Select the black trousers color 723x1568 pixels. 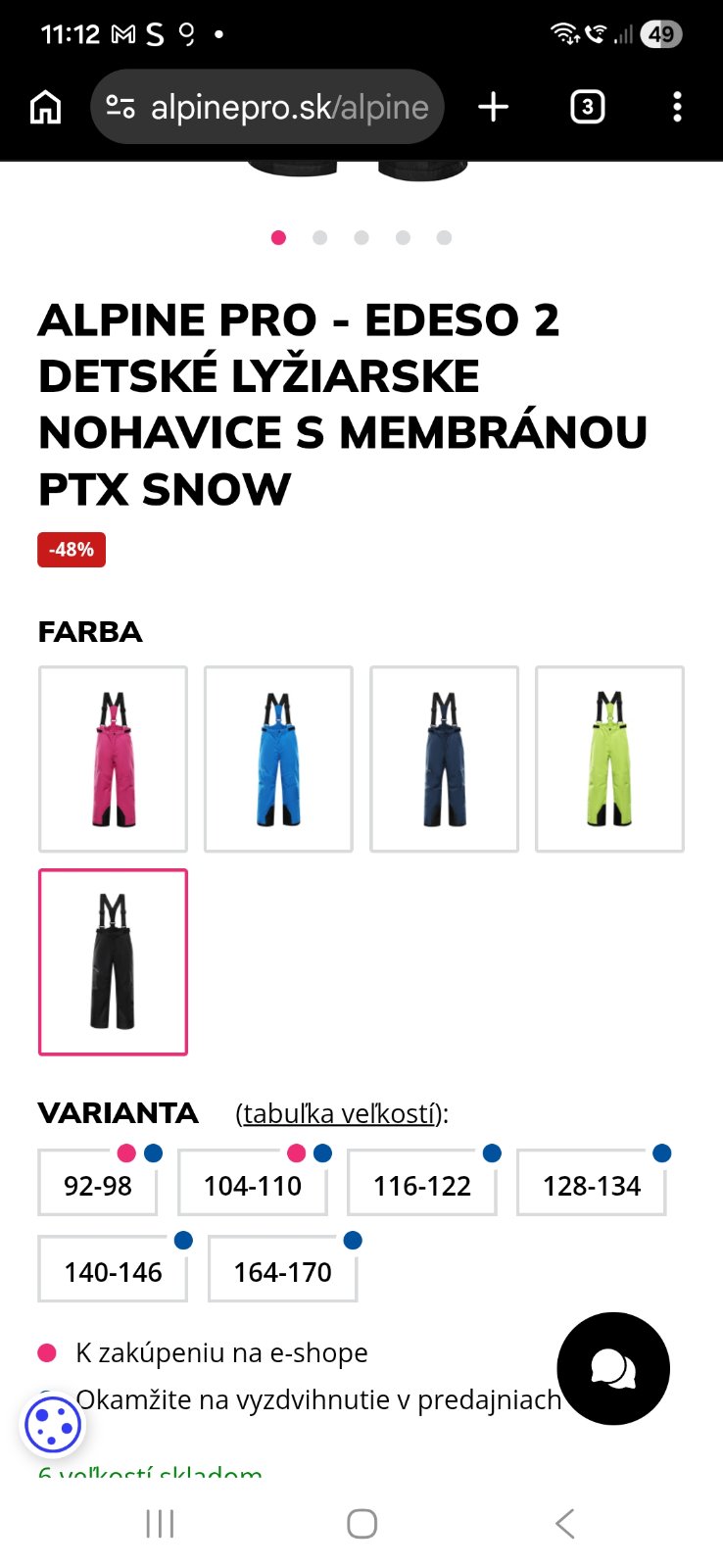coord(113,961)
